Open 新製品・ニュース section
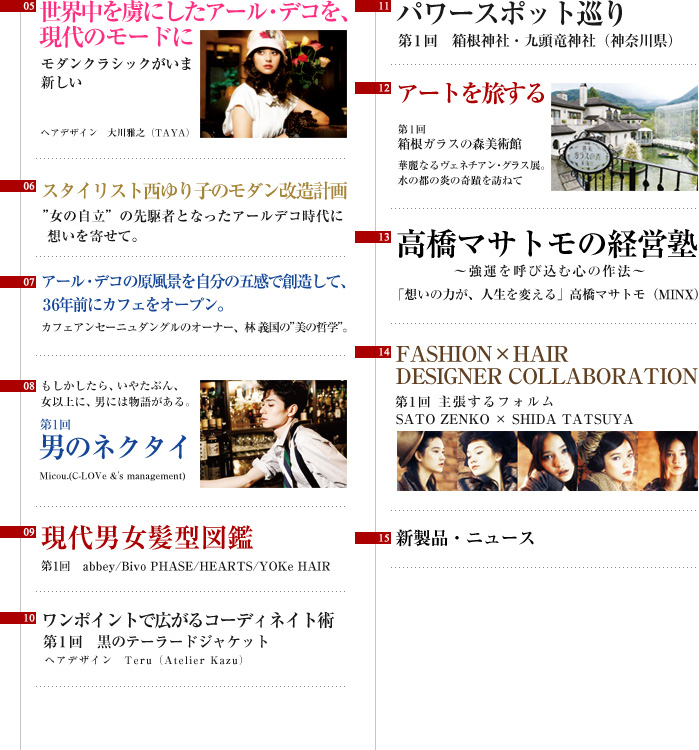 tap(465, 538)
